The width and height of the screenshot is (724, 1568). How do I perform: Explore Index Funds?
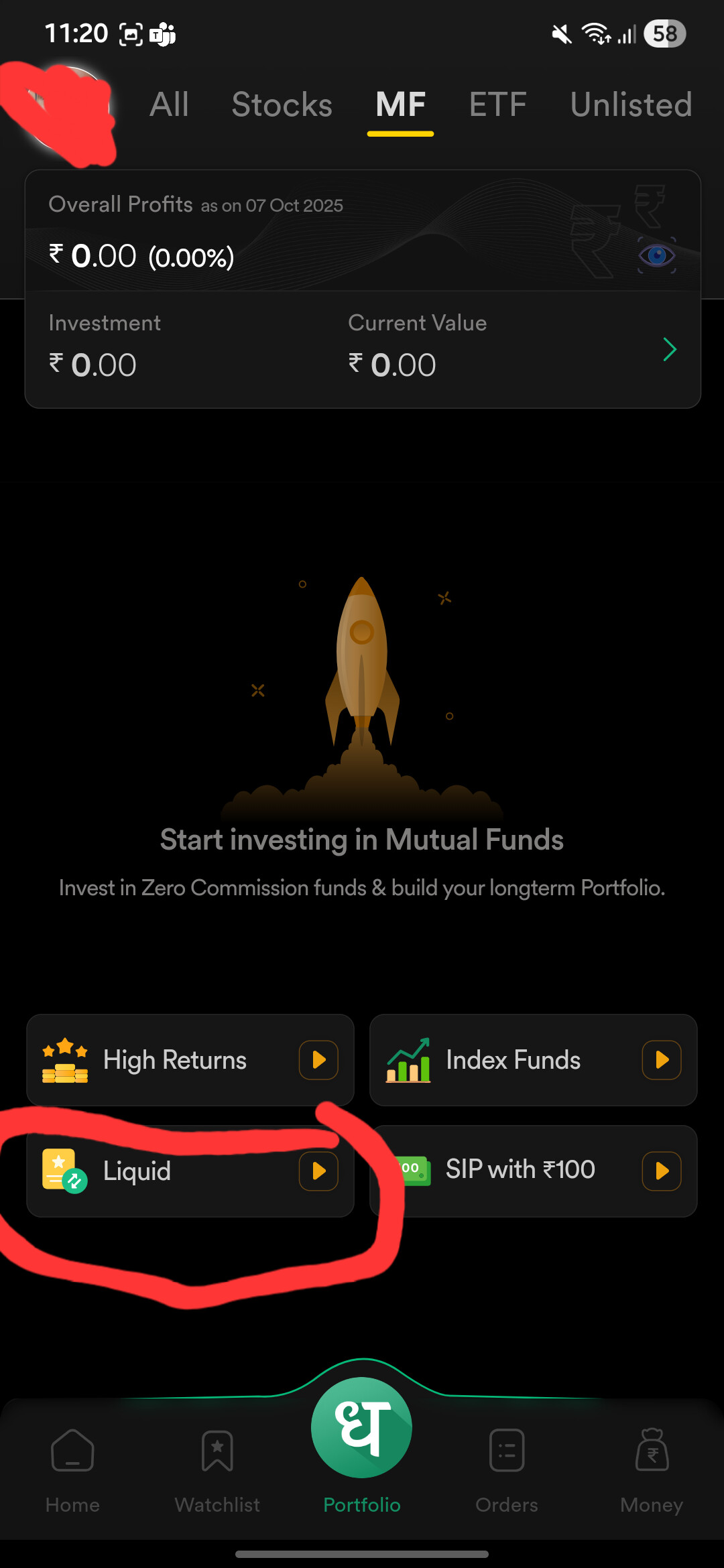(x=533, y=1060)
